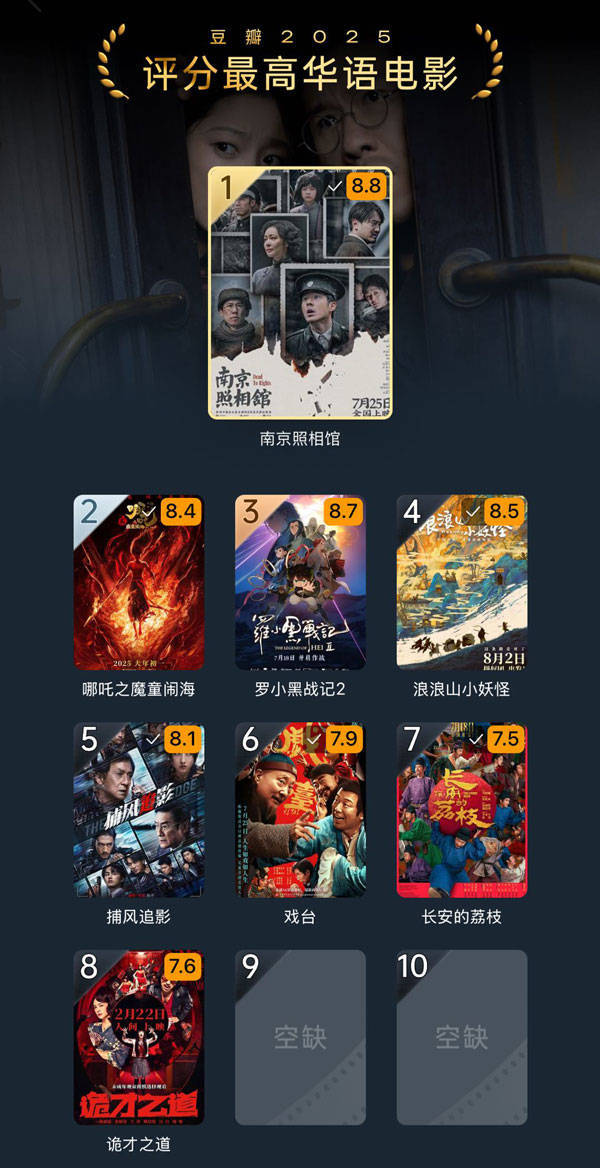Open the fifth-ranked film 捕风追影
This screenshot has width=600, height=1168.
click(x=139, y=810)
